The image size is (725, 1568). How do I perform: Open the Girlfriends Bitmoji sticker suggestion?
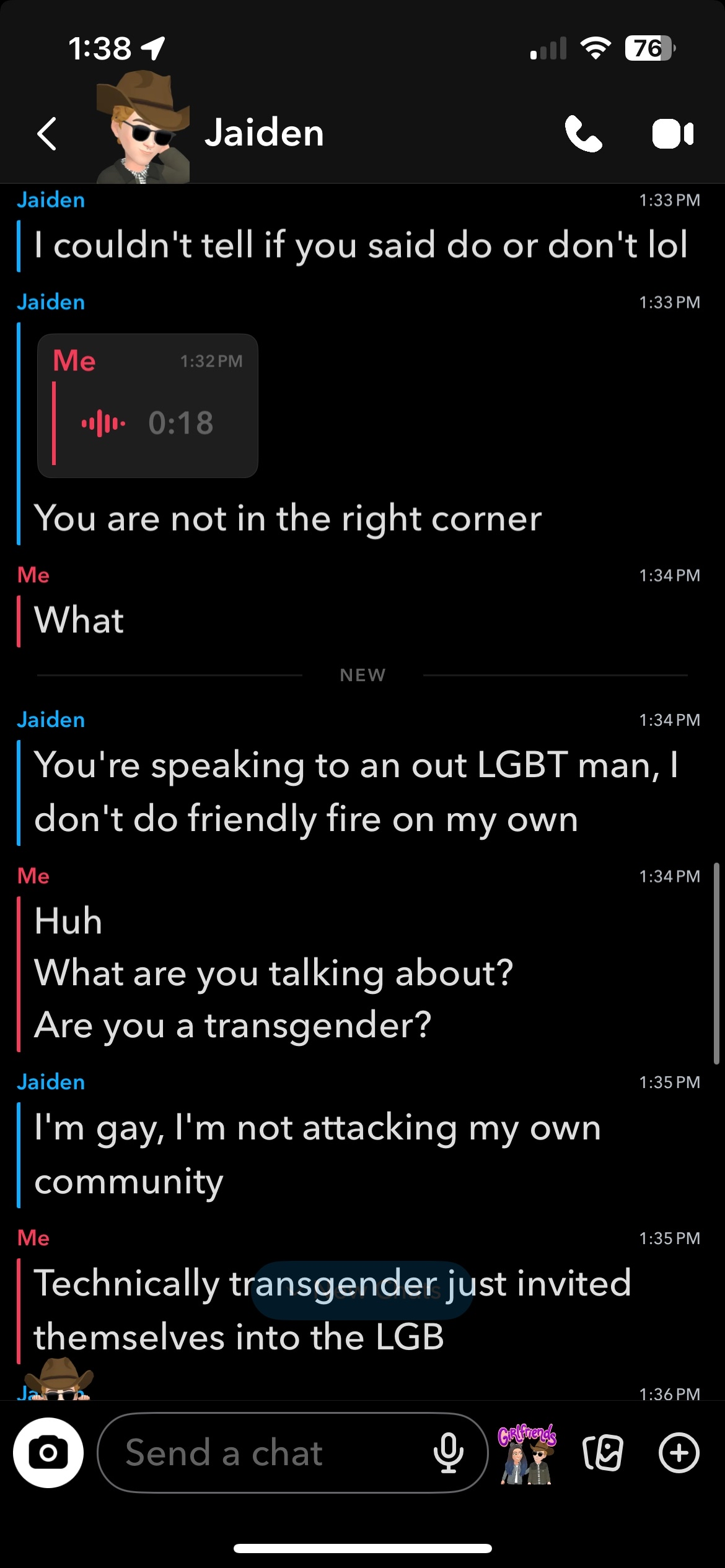click(527, 1453)
